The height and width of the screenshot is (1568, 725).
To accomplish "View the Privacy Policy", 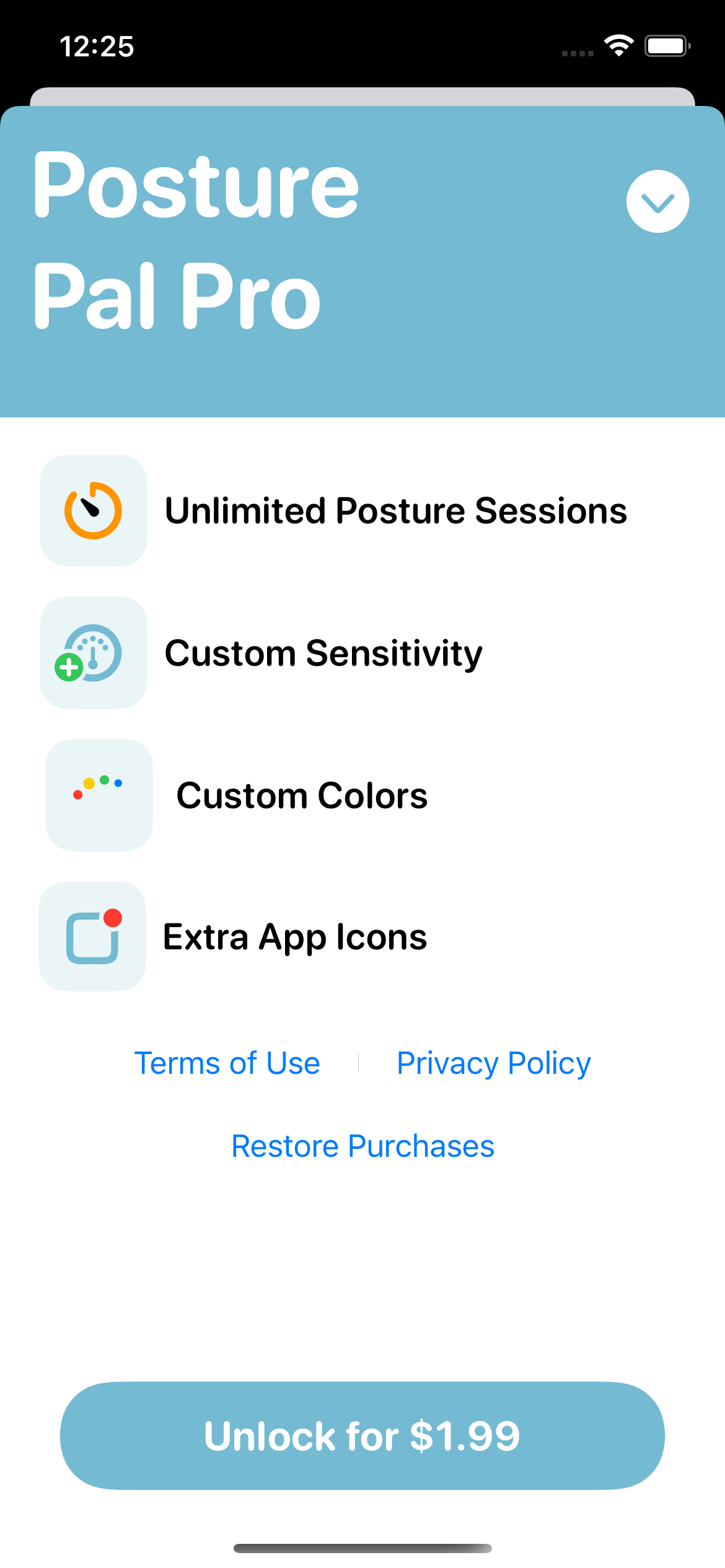I will 493,1063.
